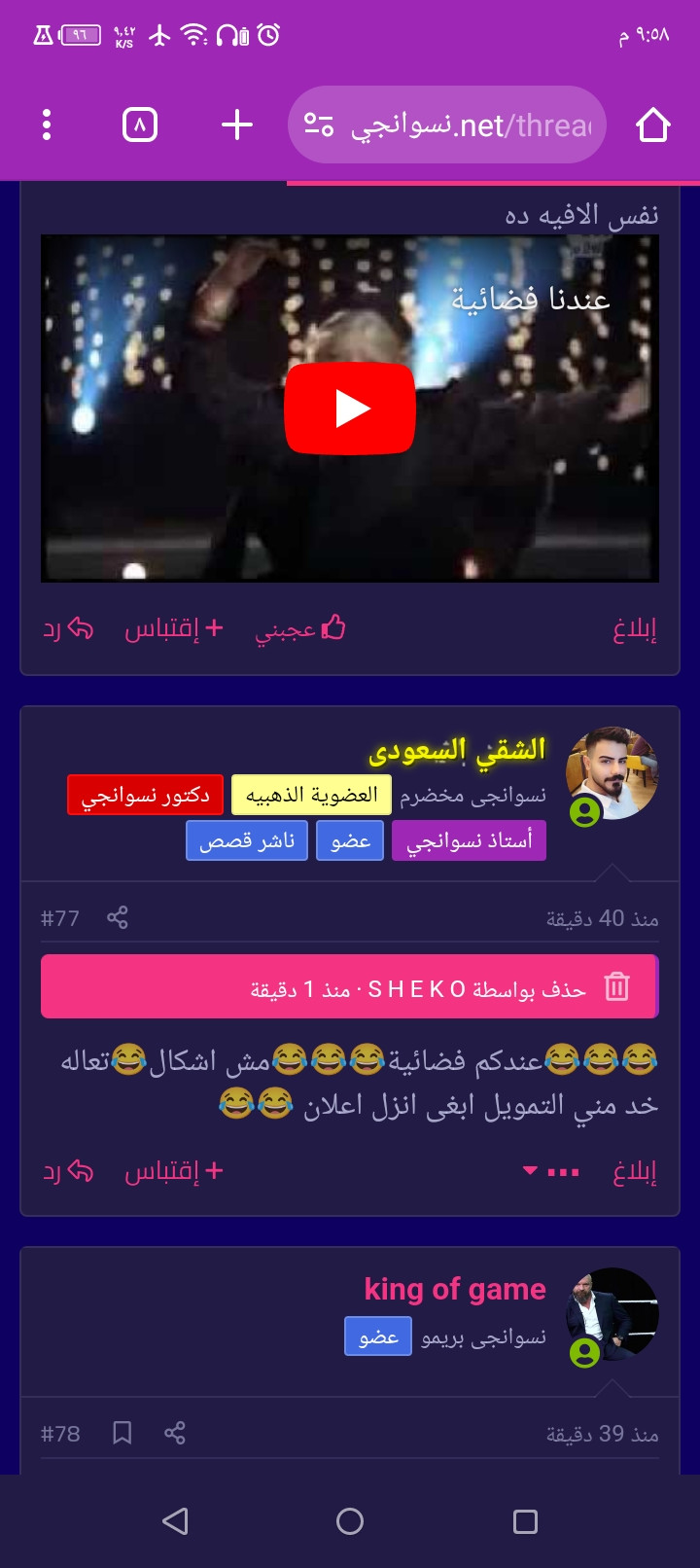The width and height of the screenshot is (700, 1568).
Task: Bookmark post #78
Action: (x=122, y=1433)
